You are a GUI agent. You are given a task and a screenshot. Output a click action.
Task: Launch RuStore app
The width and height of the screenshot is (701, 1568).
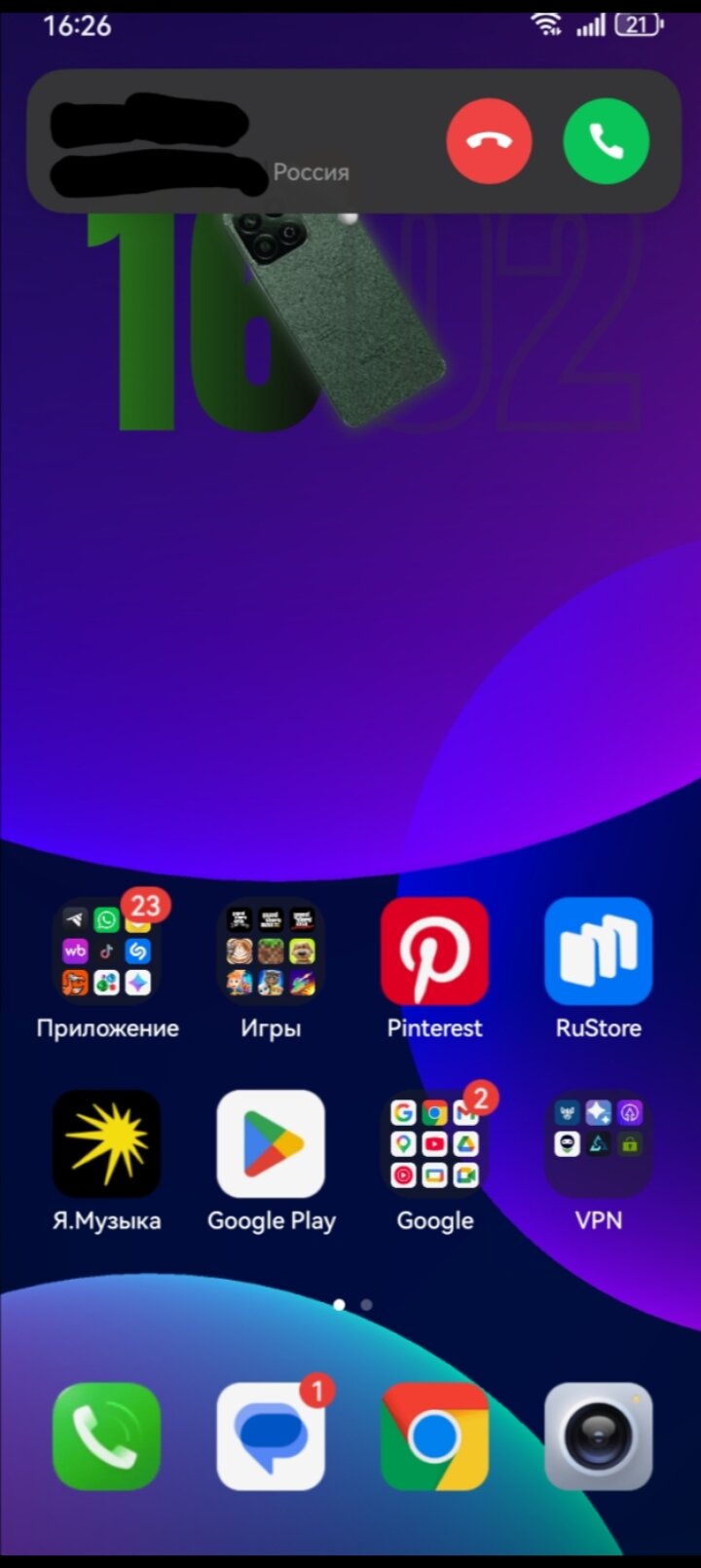pyautogui.click(x=598, y=951)
